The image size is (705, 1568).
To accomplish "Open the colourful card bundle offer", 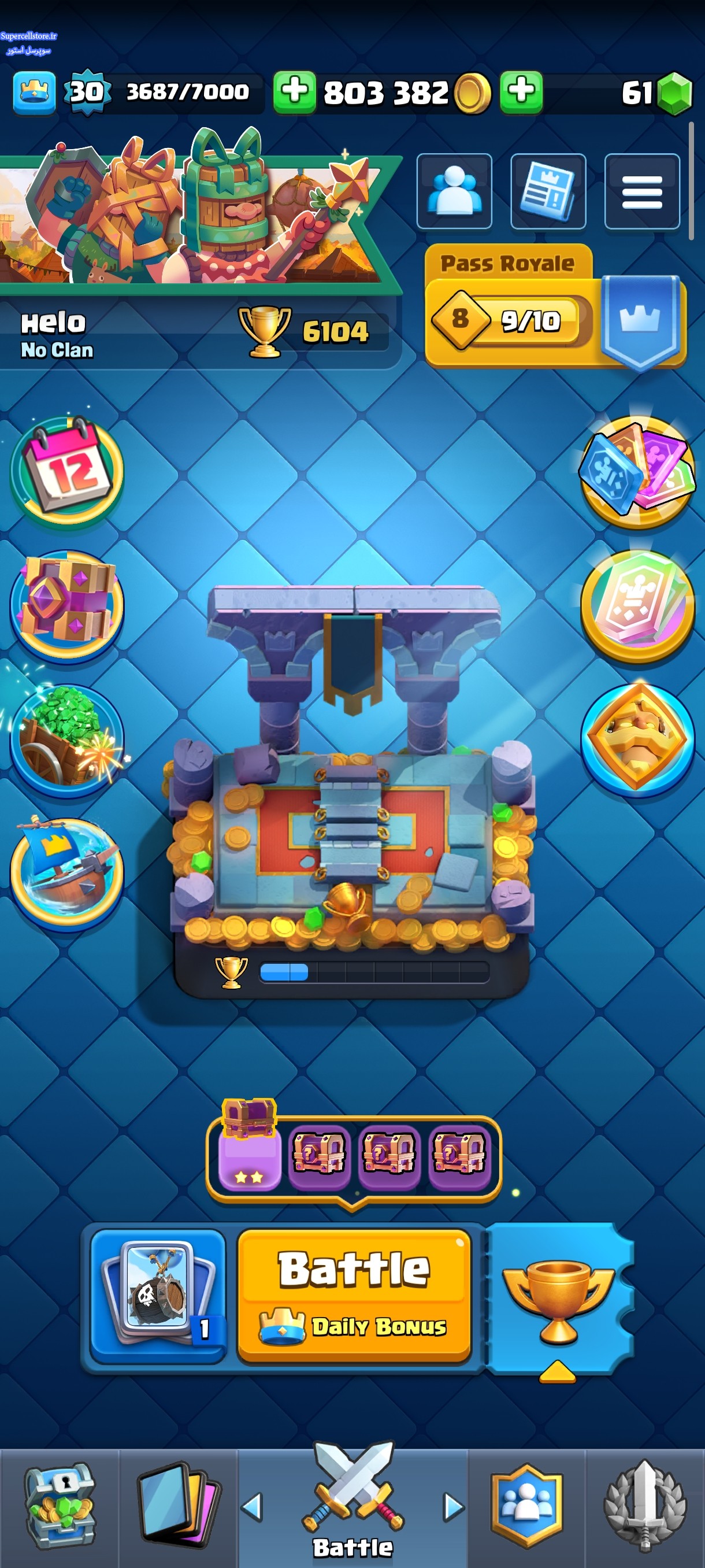I will 637,471.
